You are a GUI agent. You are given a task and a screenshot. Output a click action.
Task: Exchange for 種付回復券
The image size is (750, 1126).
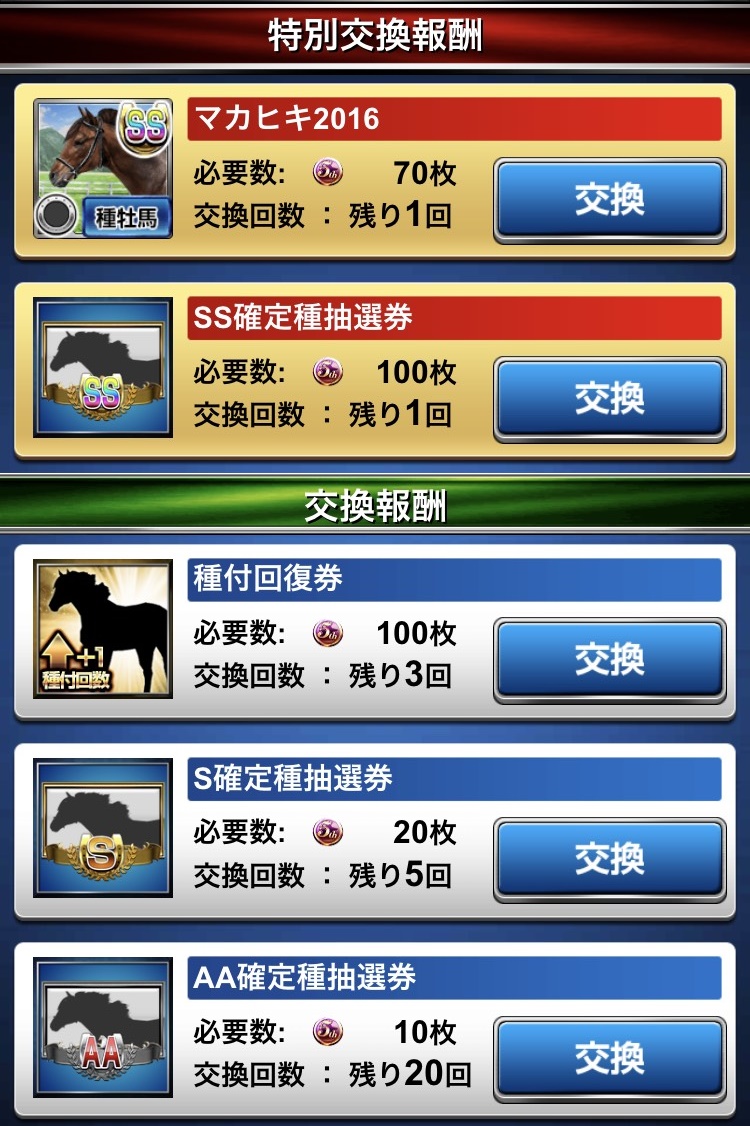[609, 659]
